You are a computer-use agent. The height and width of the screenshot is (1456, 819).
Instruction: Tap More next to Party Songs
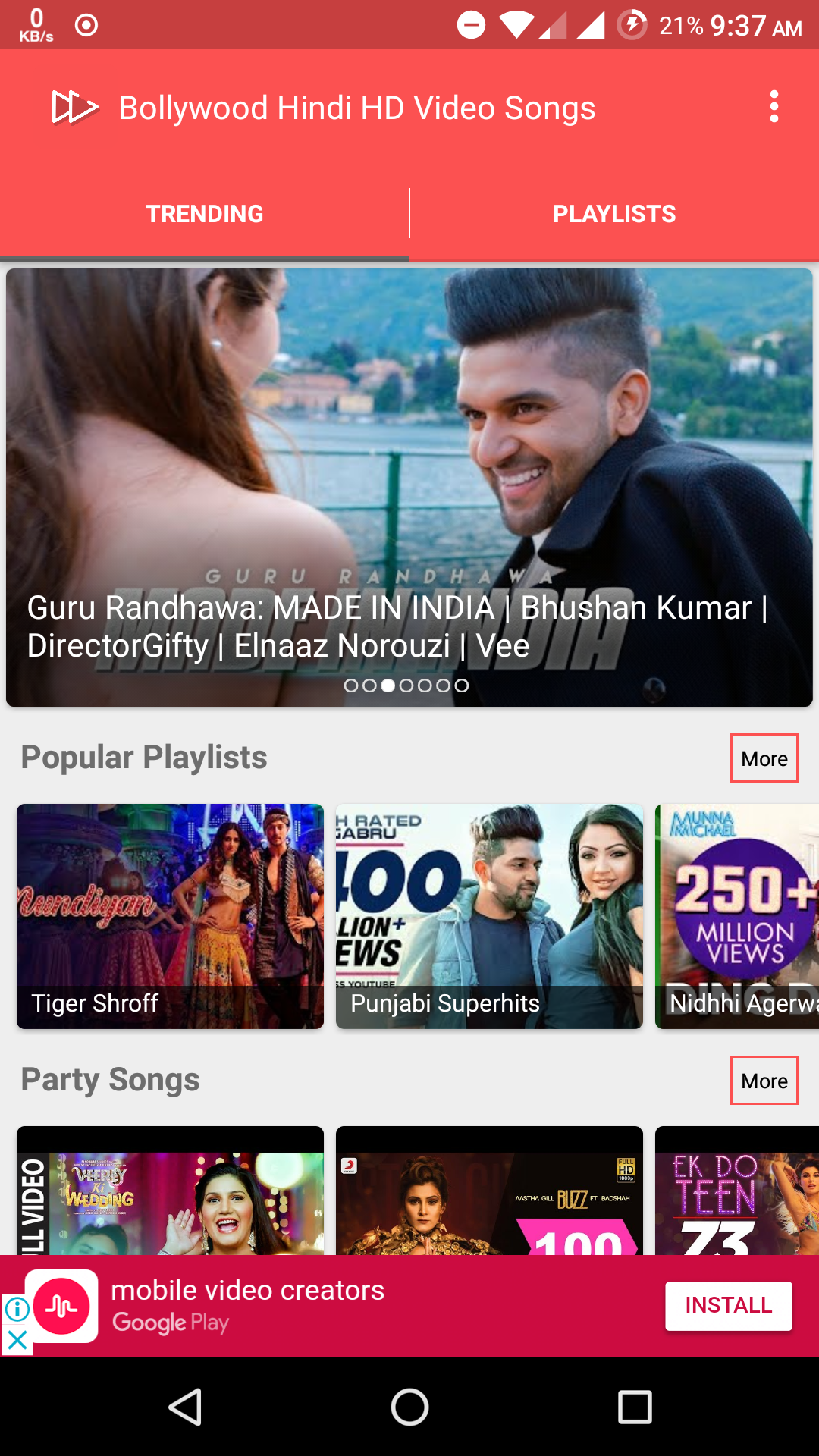[764, 1081]
